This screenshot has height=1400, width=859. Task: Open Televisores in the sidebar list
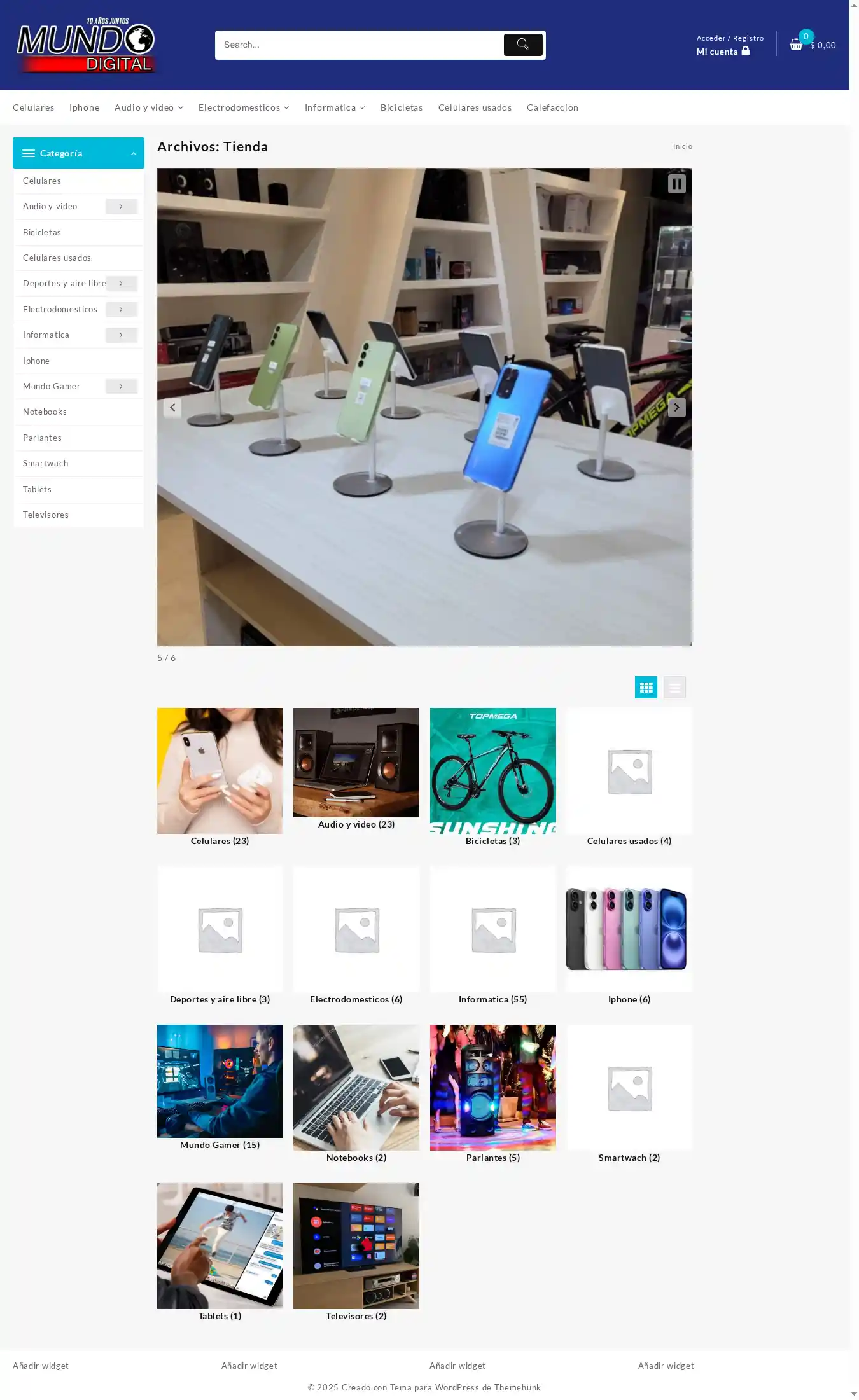tap(46, 515)
